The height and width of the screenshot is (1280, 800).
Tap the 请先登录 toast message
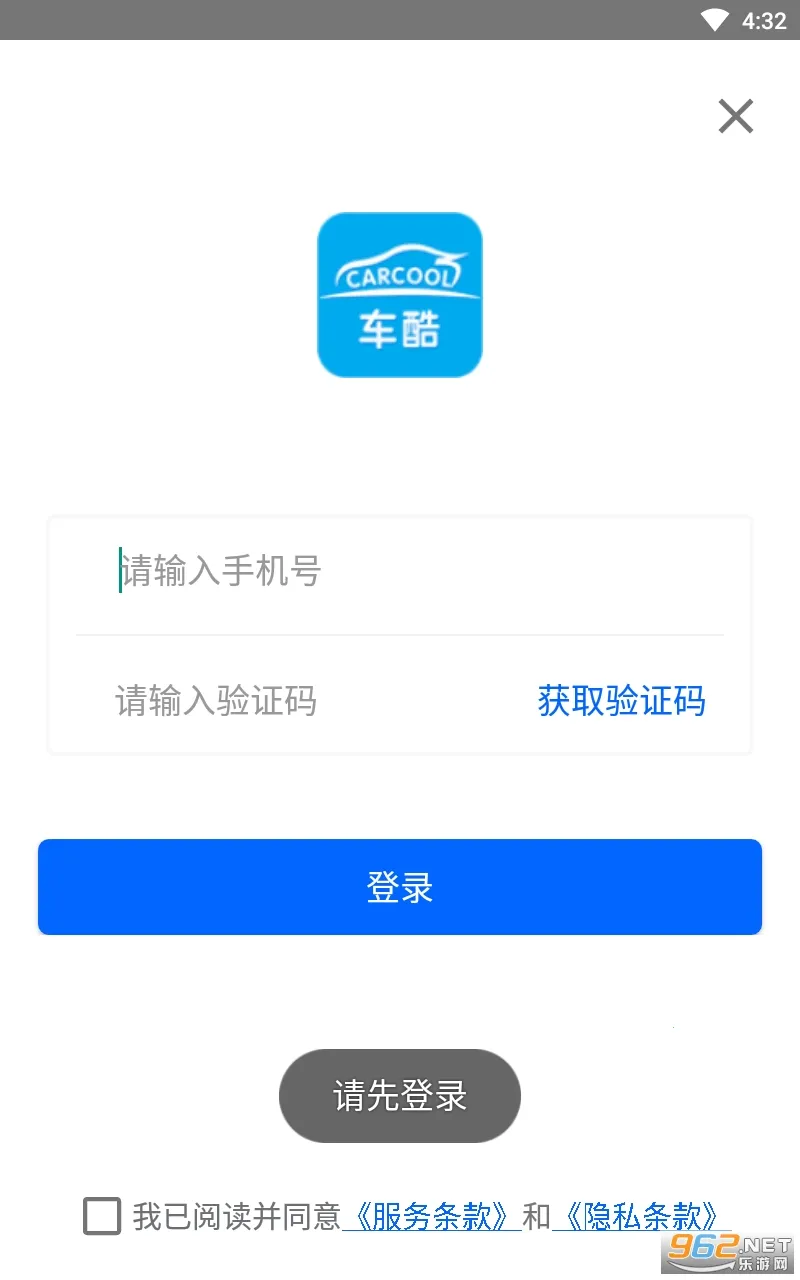coord(400,1096)
